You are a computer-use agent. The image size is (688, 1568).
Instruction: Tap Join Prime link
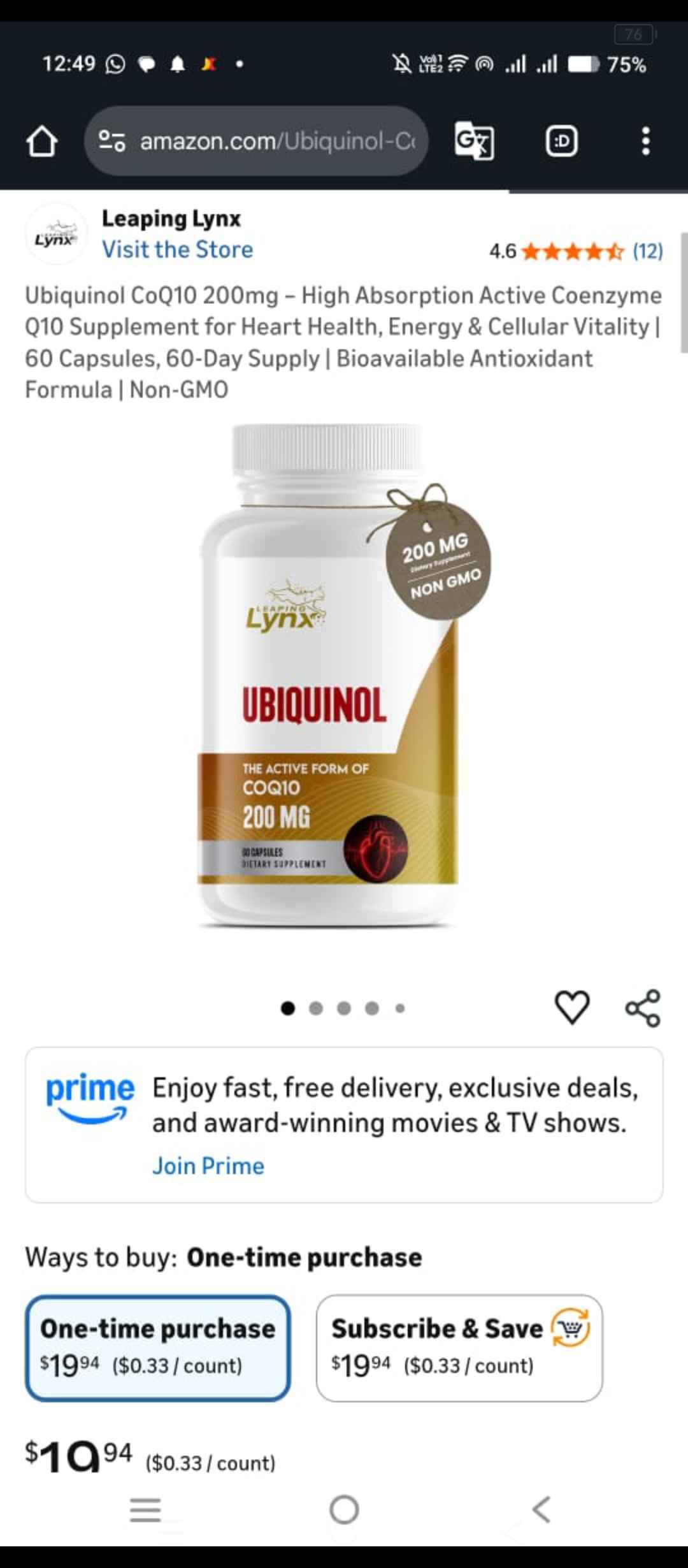click(208, 1166)
